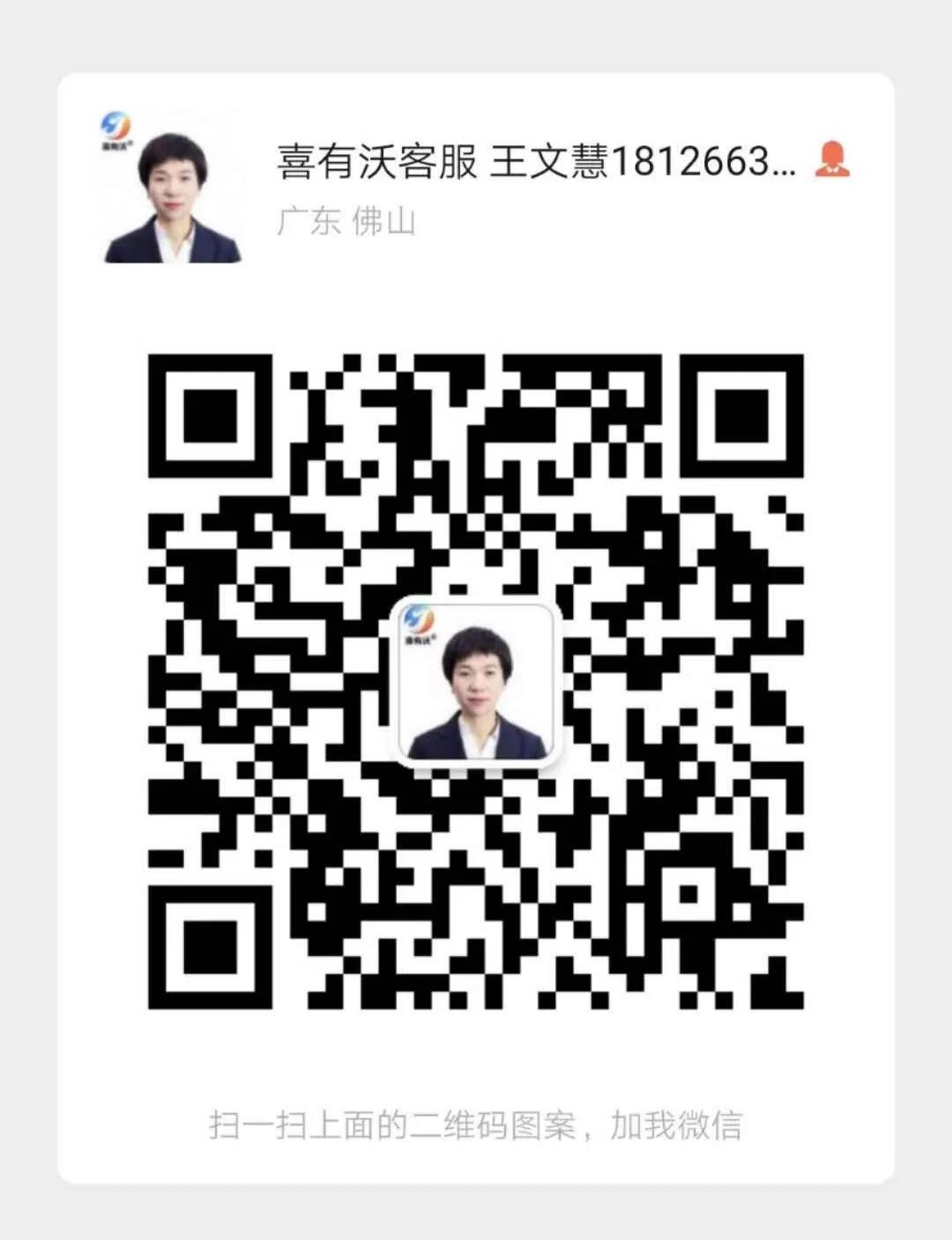Screen dimensions: 952x1240
Task: Click the truncated phone number 1812663...
Action: pos(696,164)
